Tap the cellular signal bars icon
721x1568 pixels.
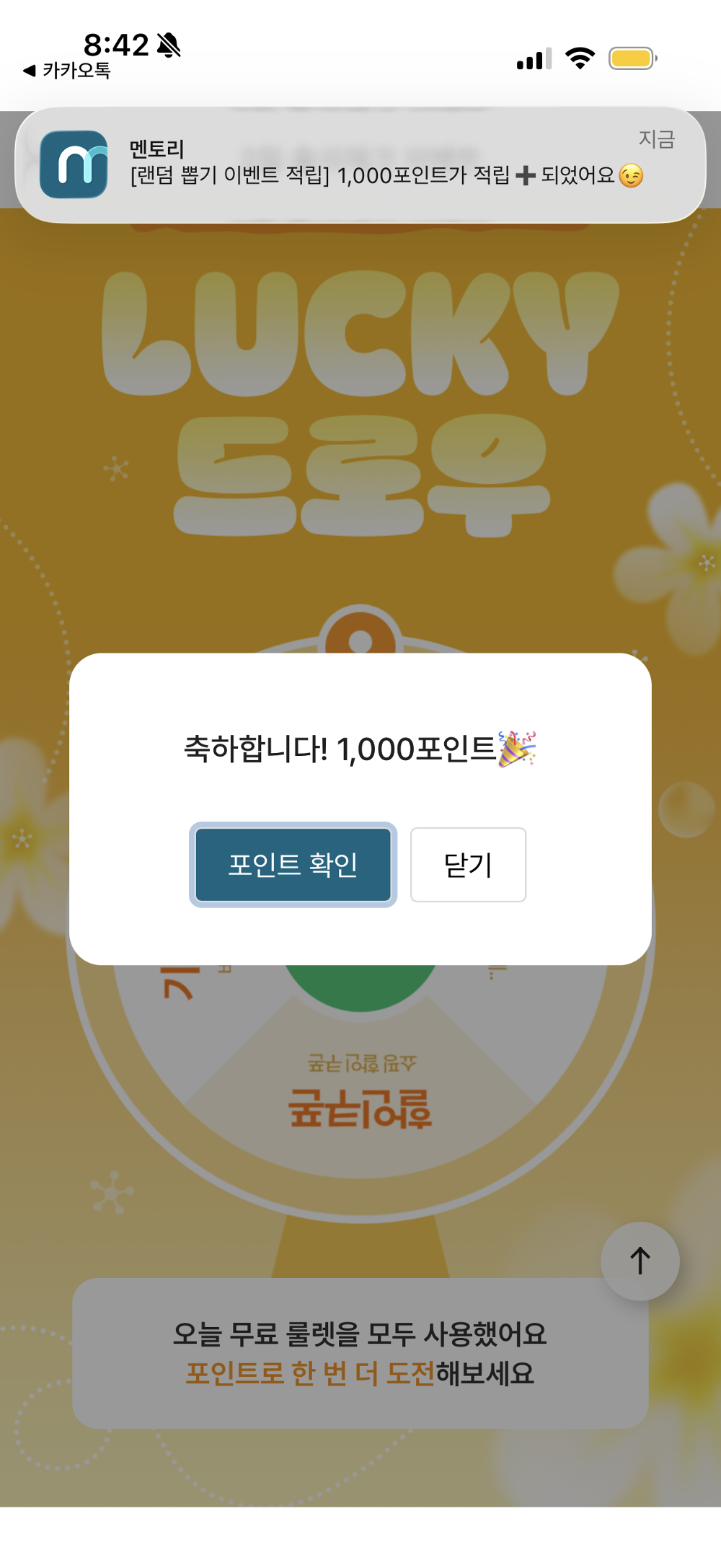pos(534,59)
